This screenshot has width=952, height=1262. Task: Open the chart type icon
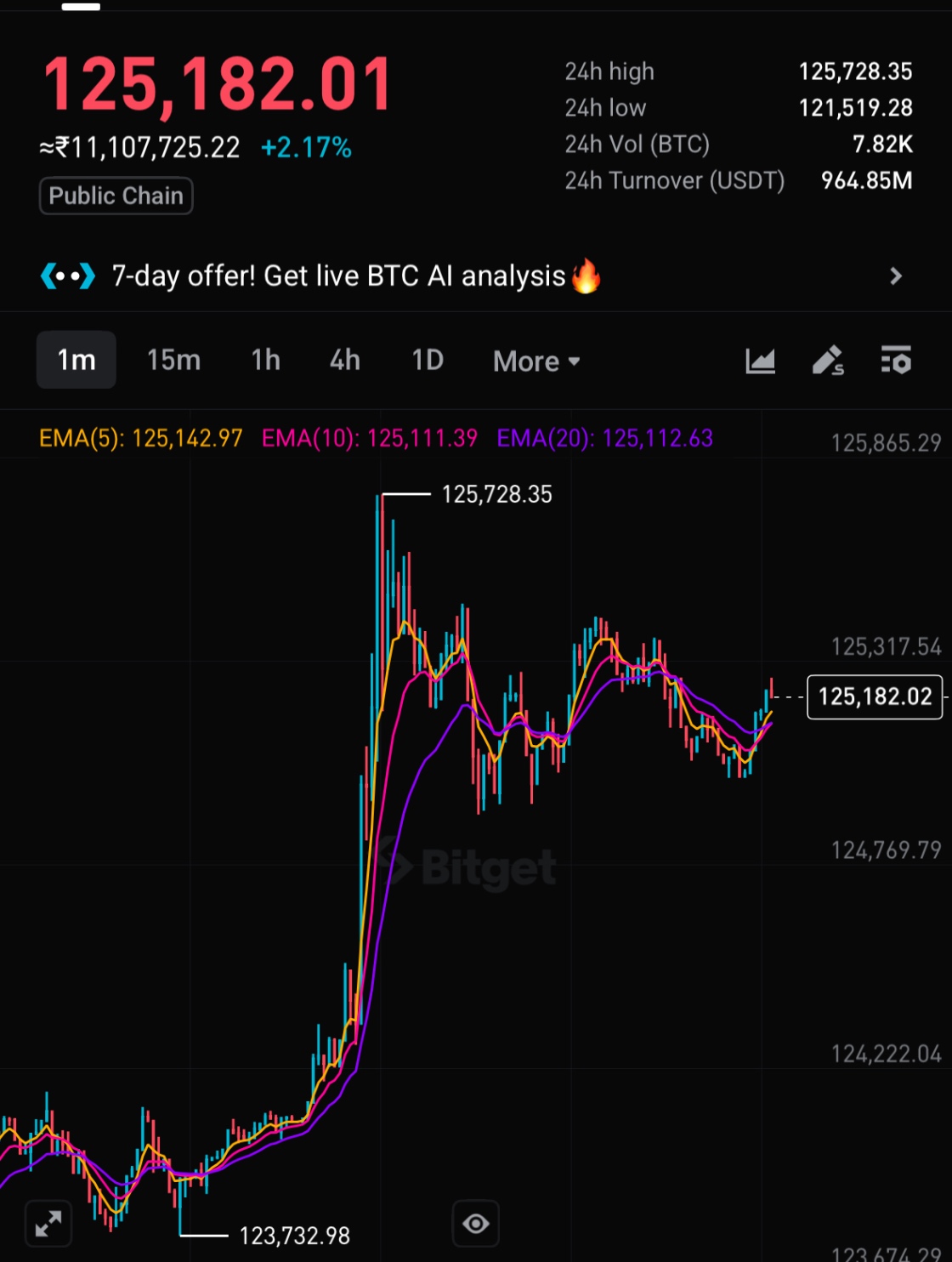coord(760,361)
